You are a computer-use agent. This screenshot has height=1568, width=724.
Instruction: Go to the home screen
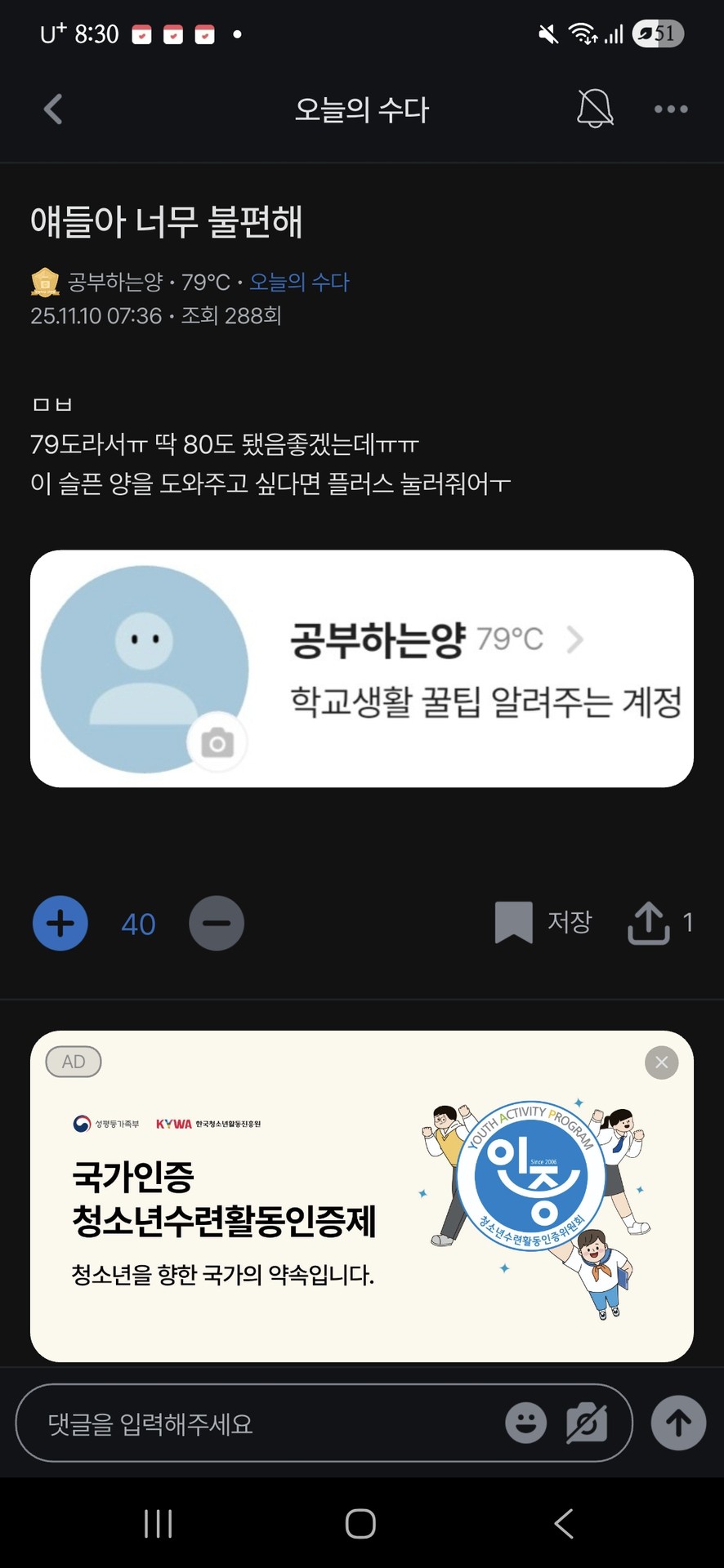coord(360,1523)
